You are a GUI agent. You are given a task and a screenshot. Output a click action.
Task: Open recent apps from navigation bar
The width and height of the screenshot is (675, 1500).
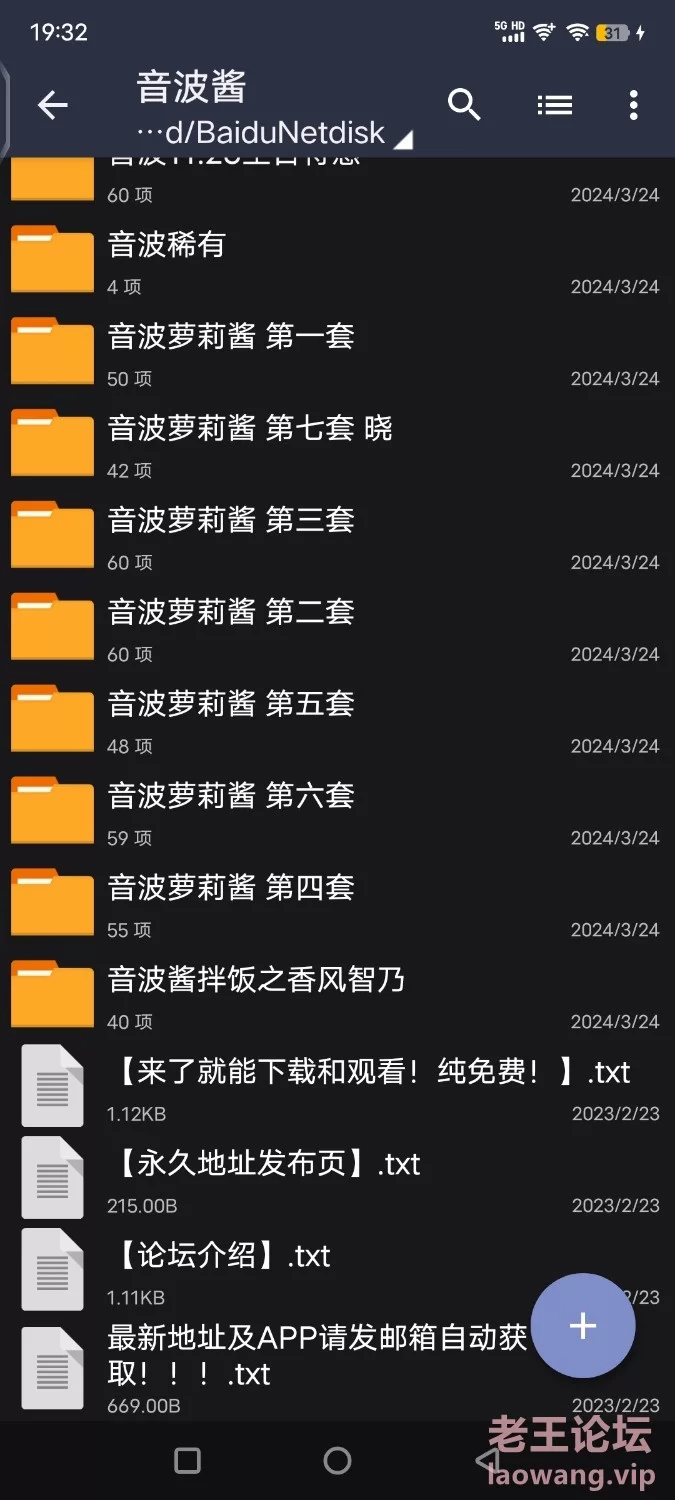tap(187, 1460)
